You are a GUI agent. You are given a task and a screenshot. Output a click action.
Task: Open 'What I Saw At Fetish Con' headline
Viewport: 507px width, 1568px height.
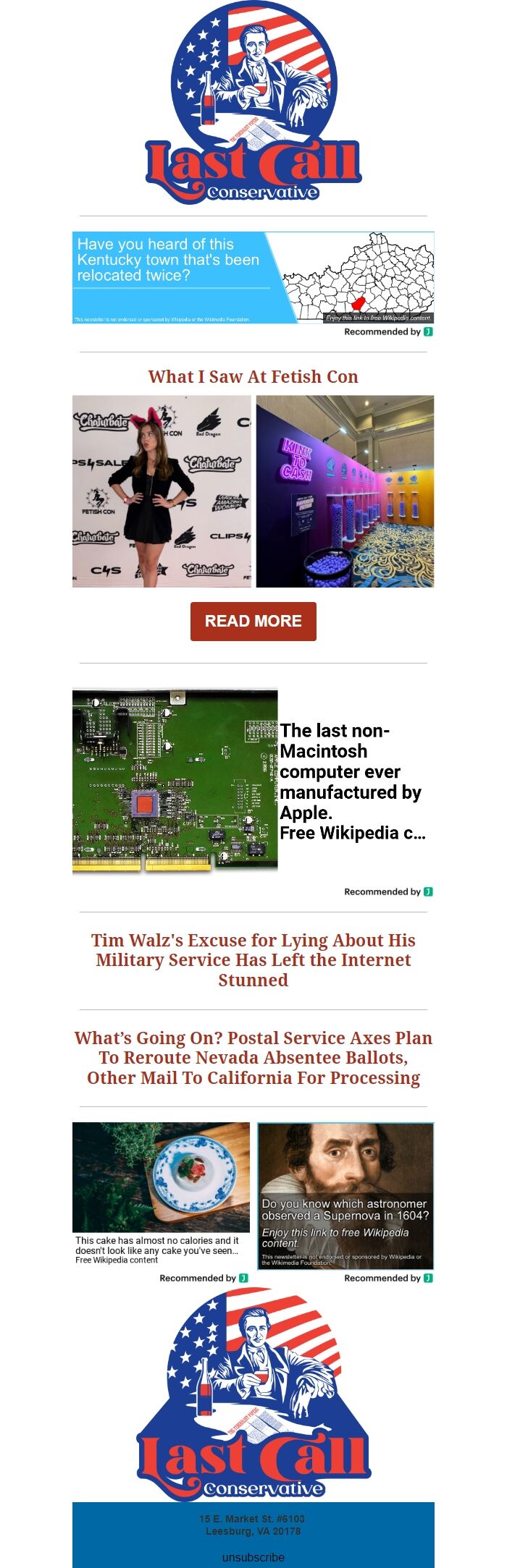253,377
